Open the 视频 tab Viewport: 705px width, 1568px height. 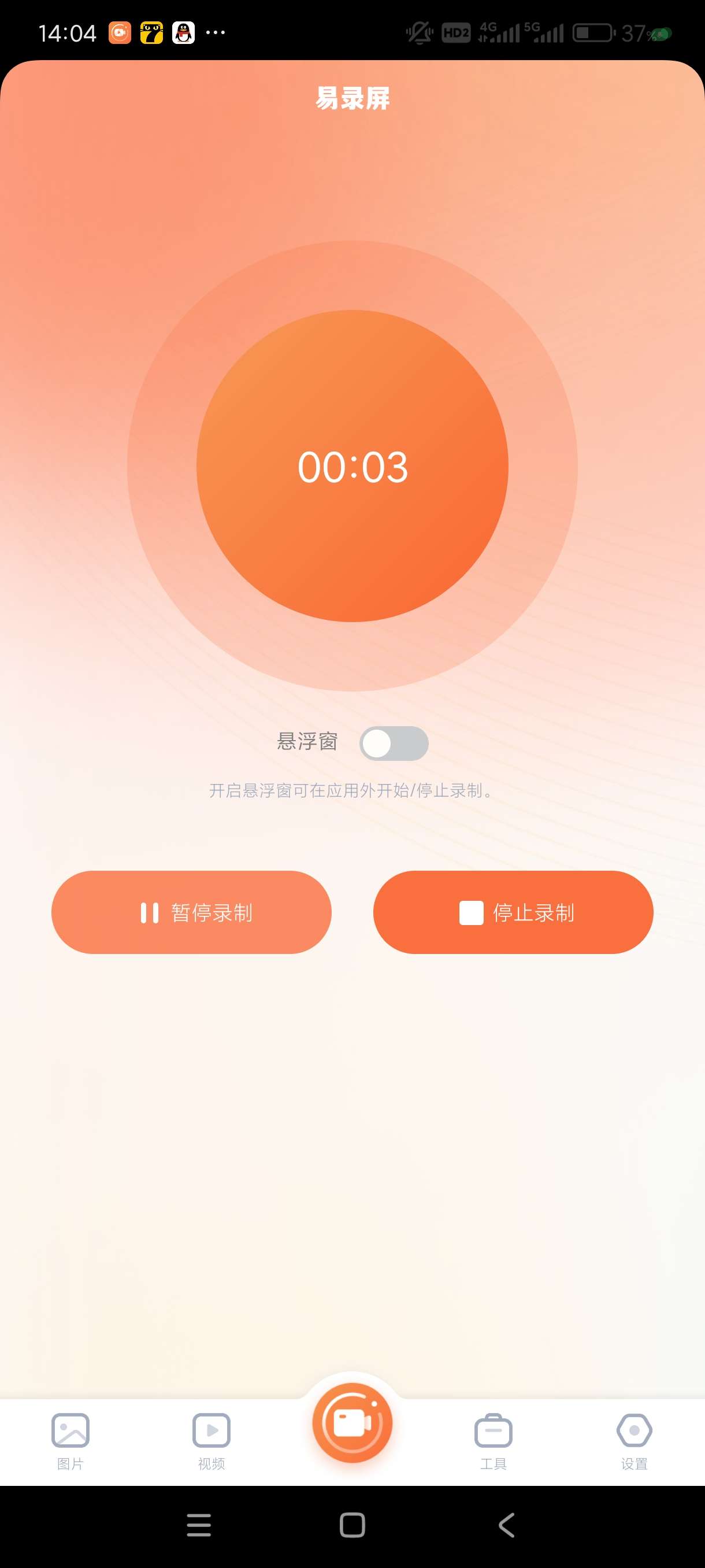click(x=211, y=1440)
